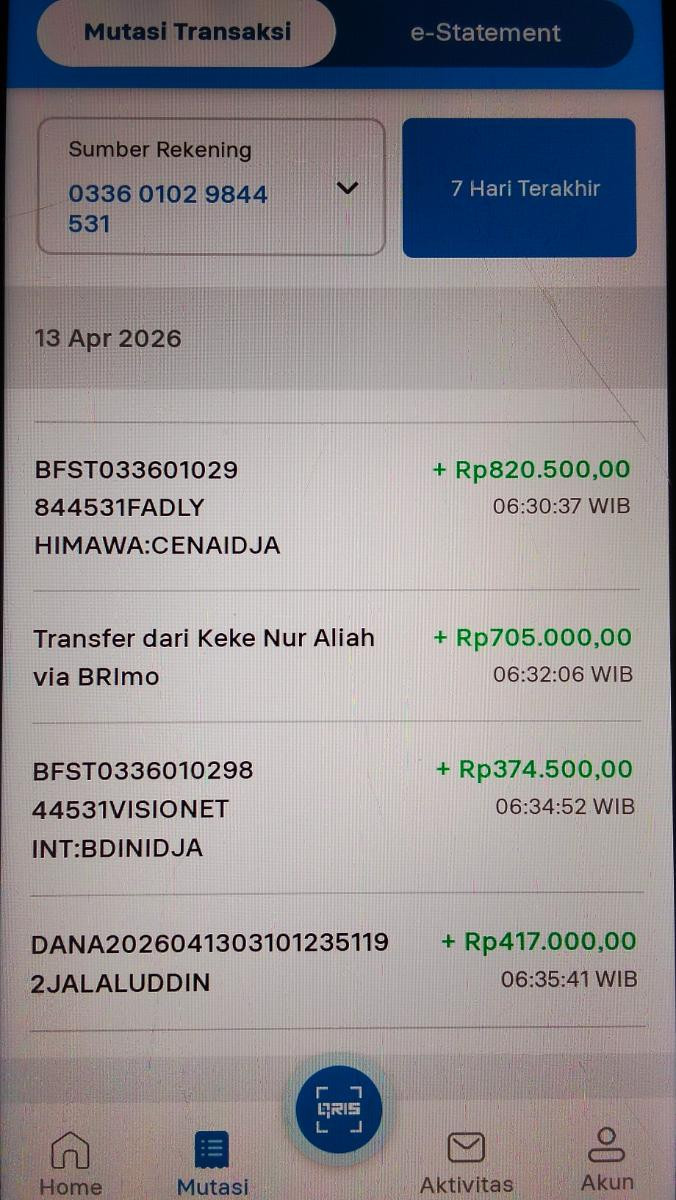Tap the 7 Hari Terakhir period button
The height and width of the screenshot is (1200, 676).
click(519, 188)
